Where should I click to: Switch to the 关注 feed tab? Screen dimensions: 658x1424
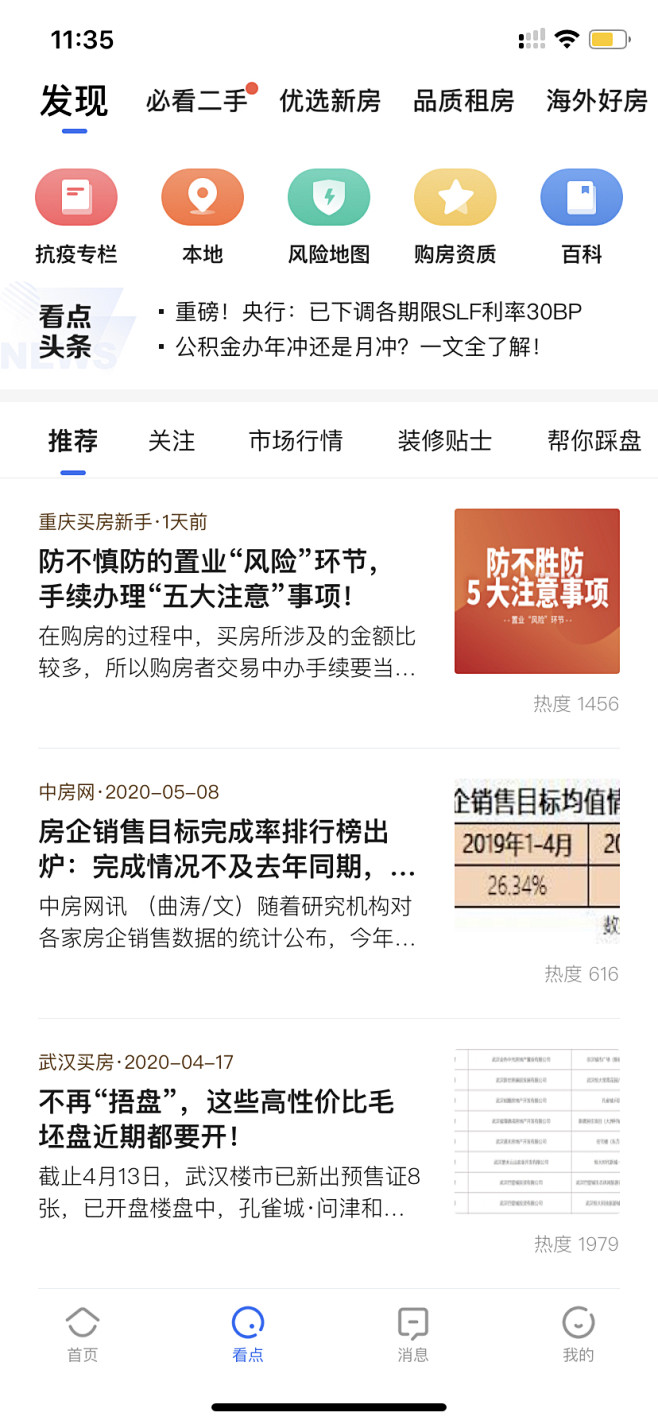click(172, 441)
